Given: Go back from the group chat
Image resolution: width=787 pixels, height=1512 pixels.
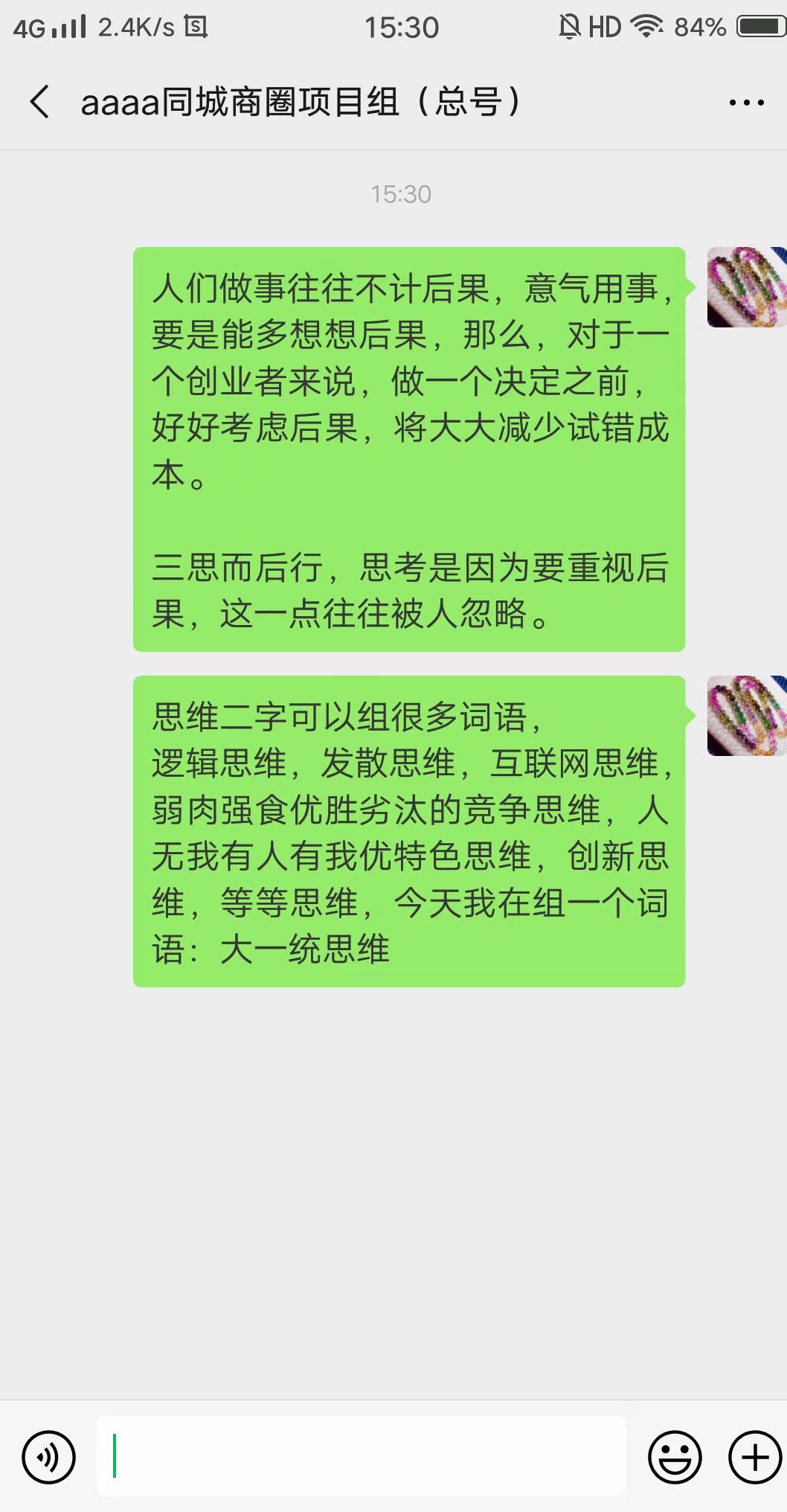Looking at the screenshot, I should click(x=40, y=102).
